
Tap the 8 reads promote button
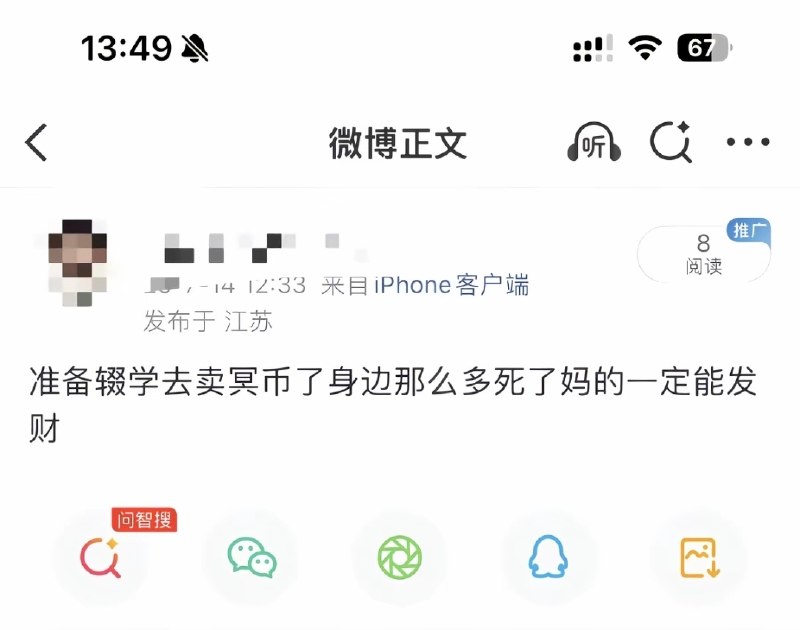(704, 253)
